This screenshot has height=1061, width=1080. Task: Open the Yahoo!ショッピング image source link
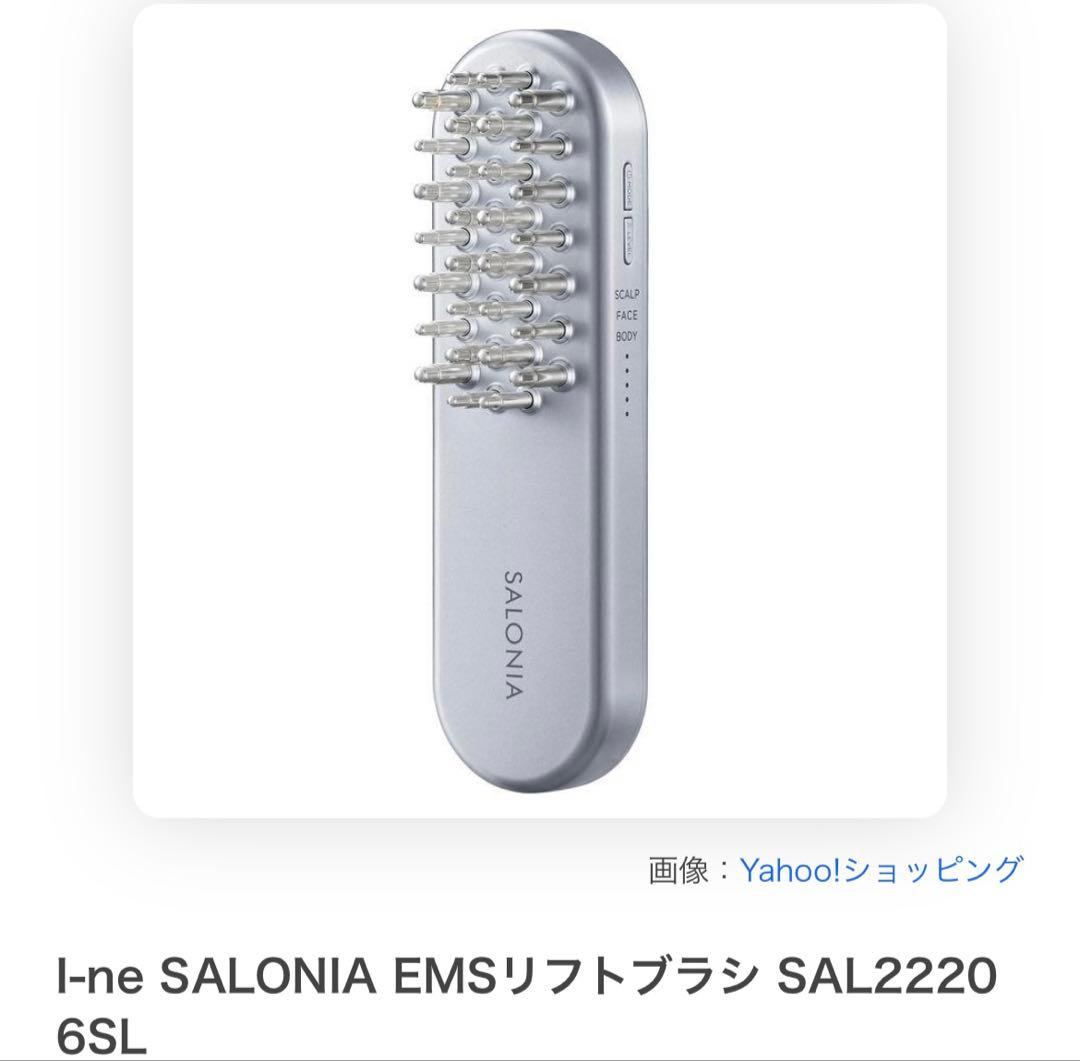point(881,869)
